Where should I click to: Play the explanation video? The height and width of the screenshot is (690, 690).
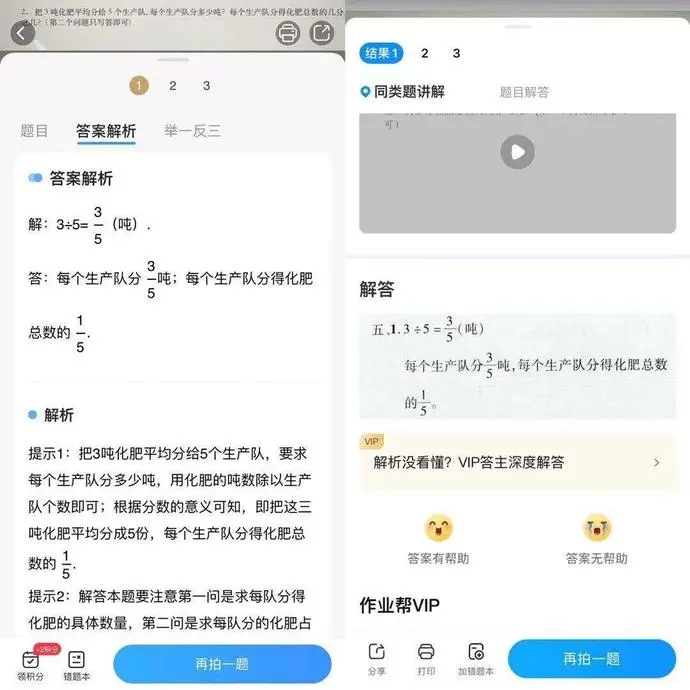click(517, 152)
